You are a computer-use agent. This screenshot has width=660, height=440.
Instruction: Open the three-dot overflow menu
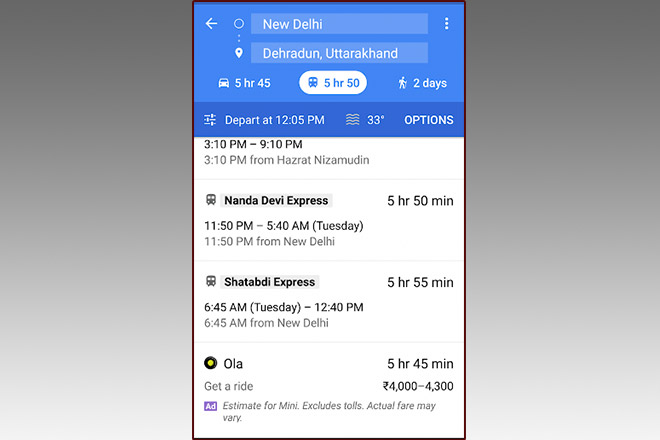point(446,24)
